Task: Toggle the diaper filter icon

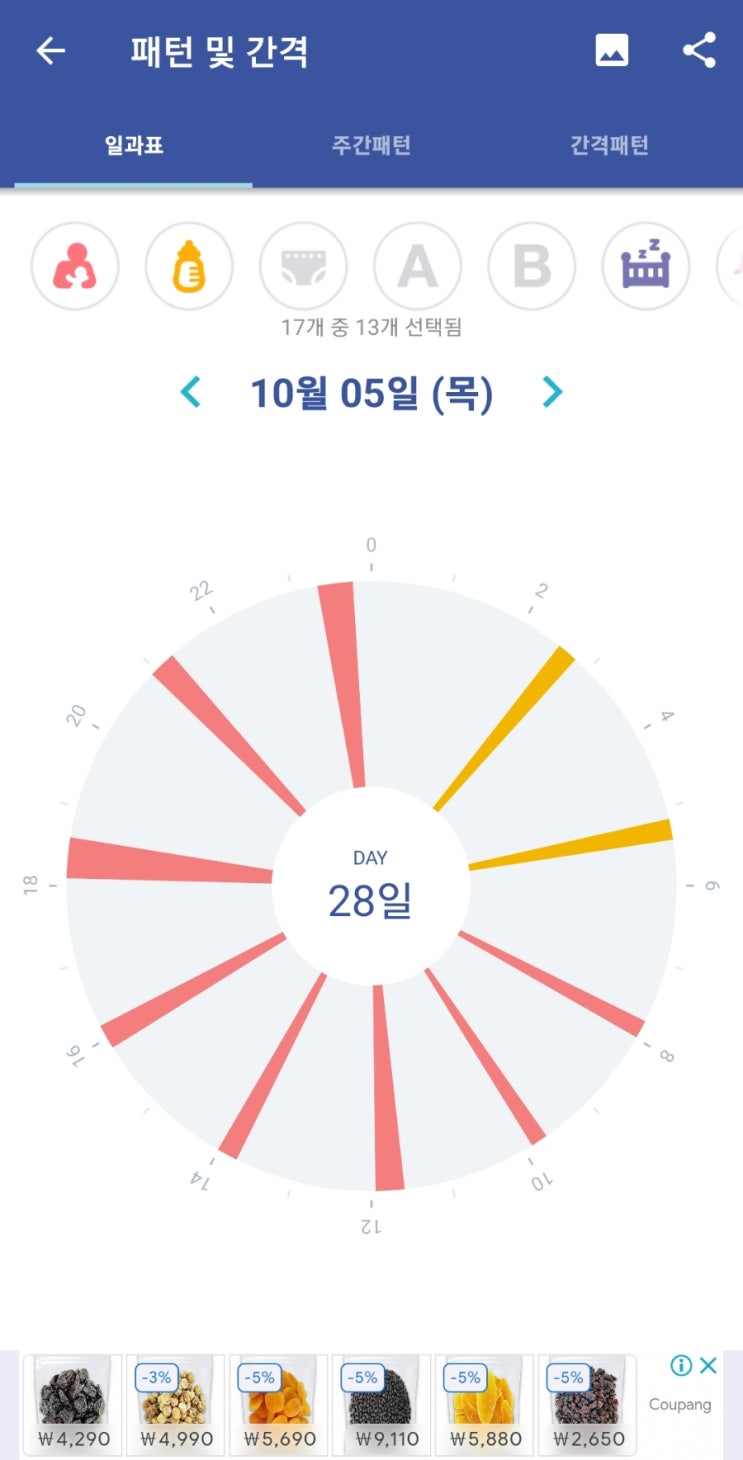Action: pyautogui.click(x=303, y=266)
